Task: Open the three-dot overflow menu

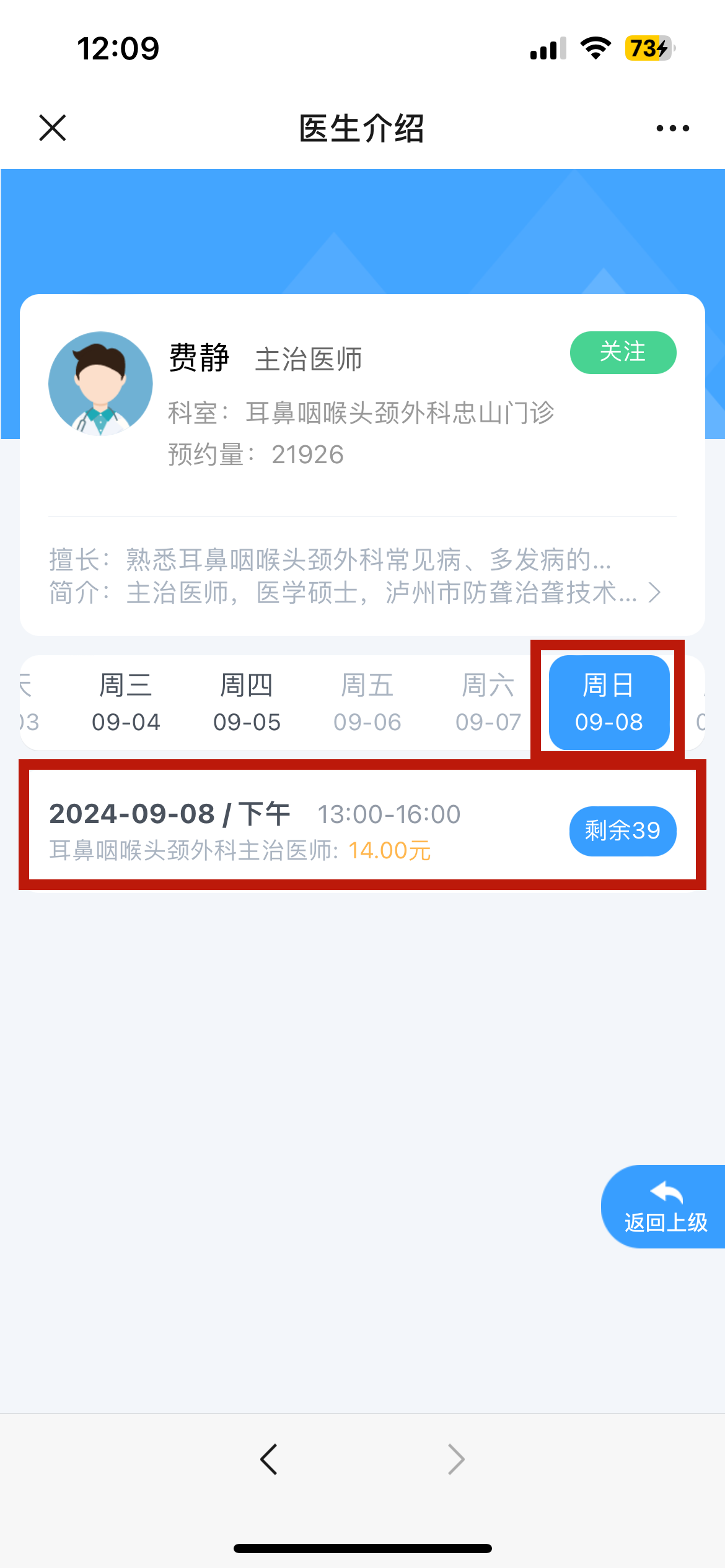Action: coord(672,128)
